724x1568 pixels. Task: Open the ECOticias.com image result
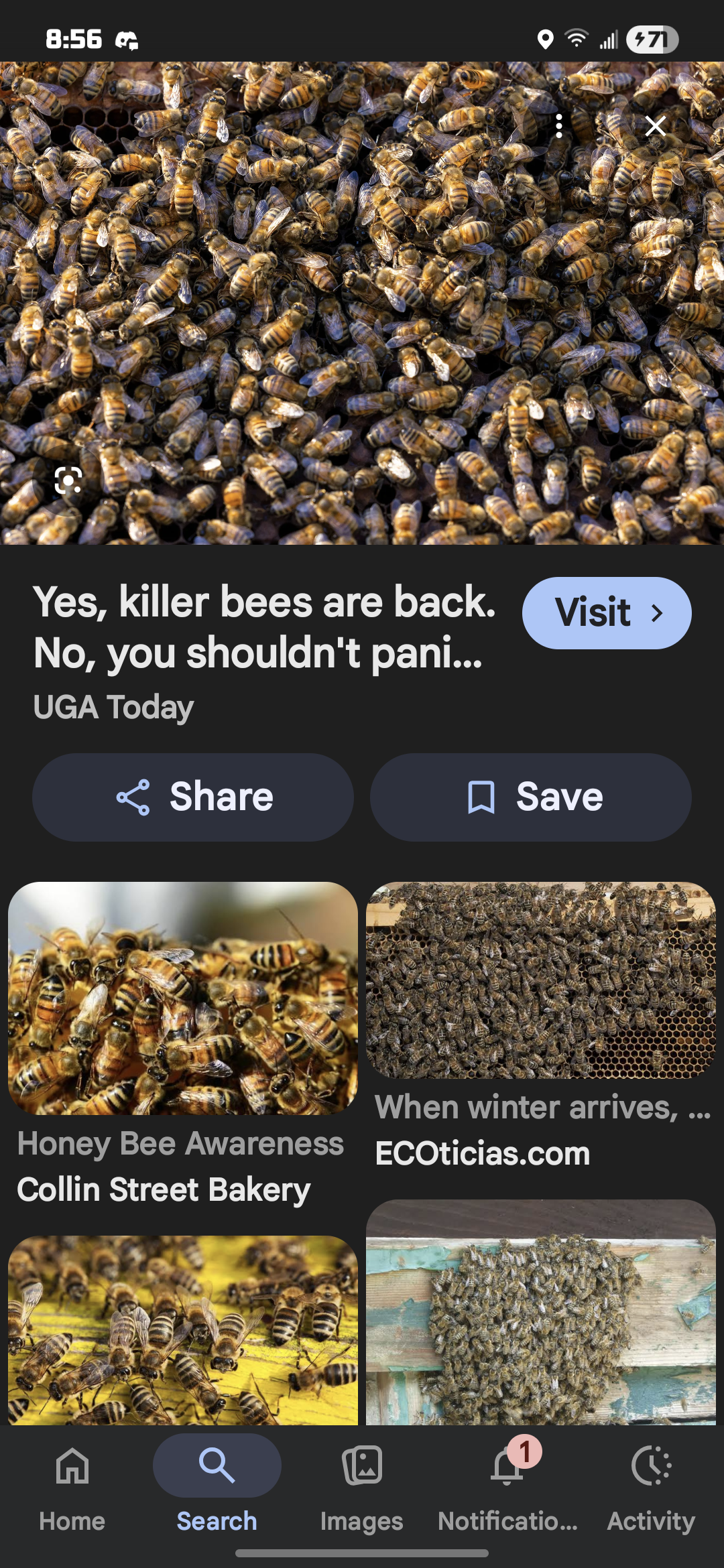tap(540, 980)
